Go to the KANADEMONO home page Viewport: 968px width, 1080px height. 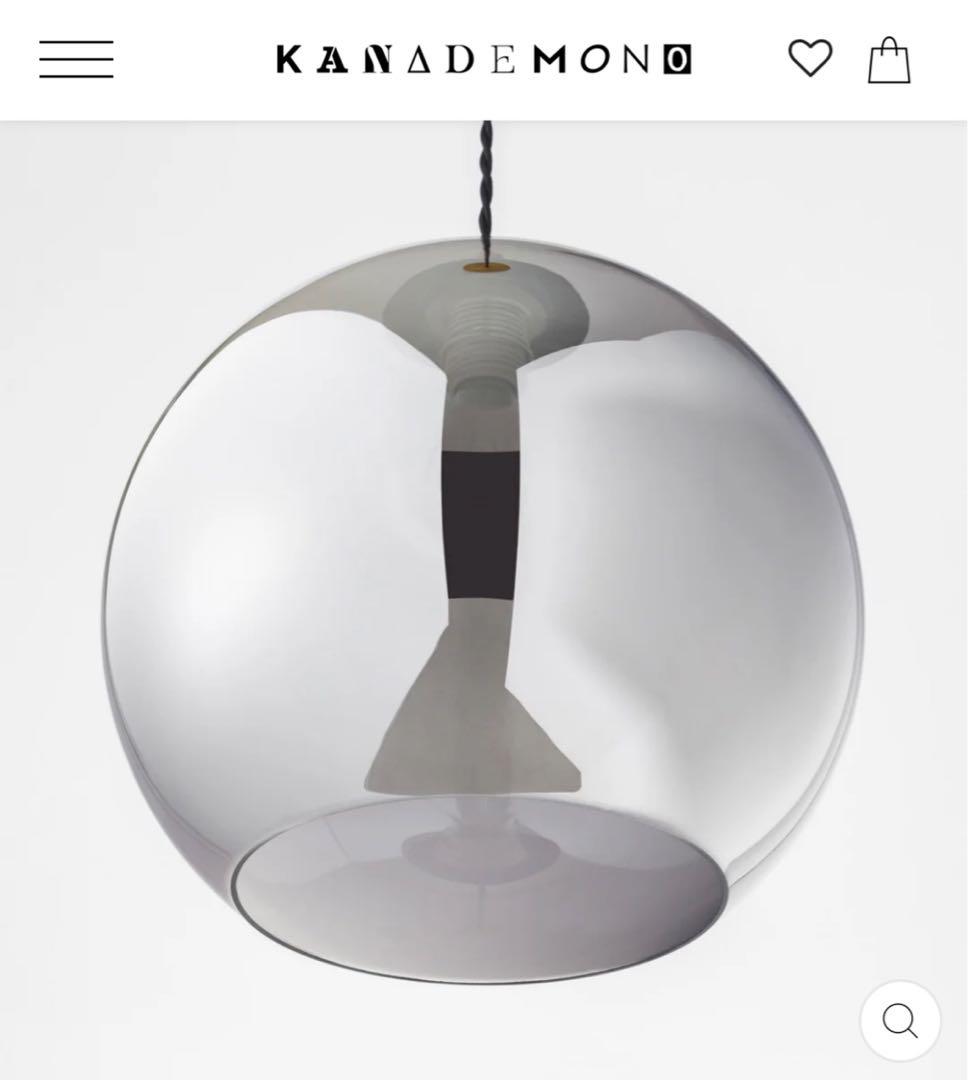click(483, 60)
